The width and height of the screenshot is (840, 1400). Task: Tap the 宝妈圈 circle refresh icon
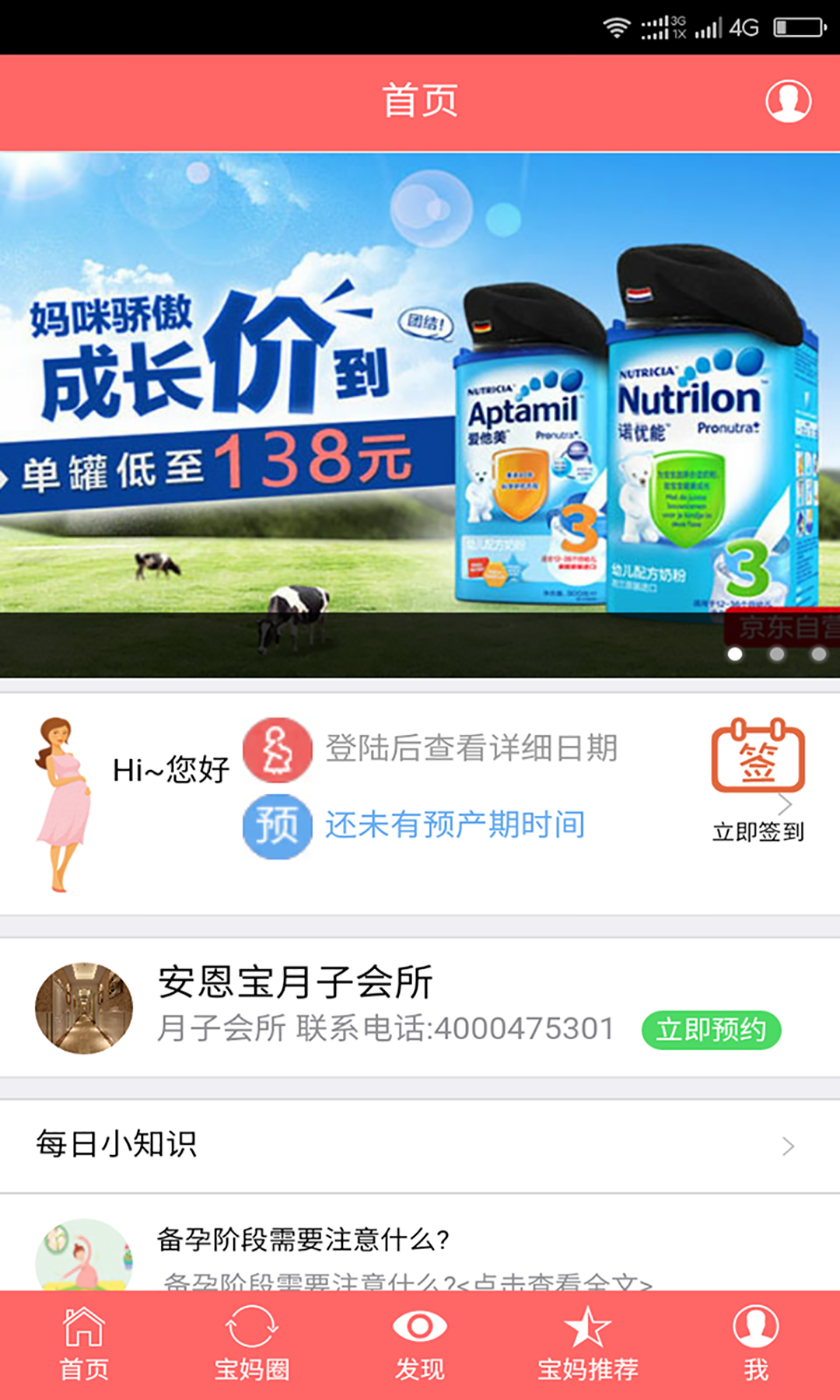point(252,1325)
